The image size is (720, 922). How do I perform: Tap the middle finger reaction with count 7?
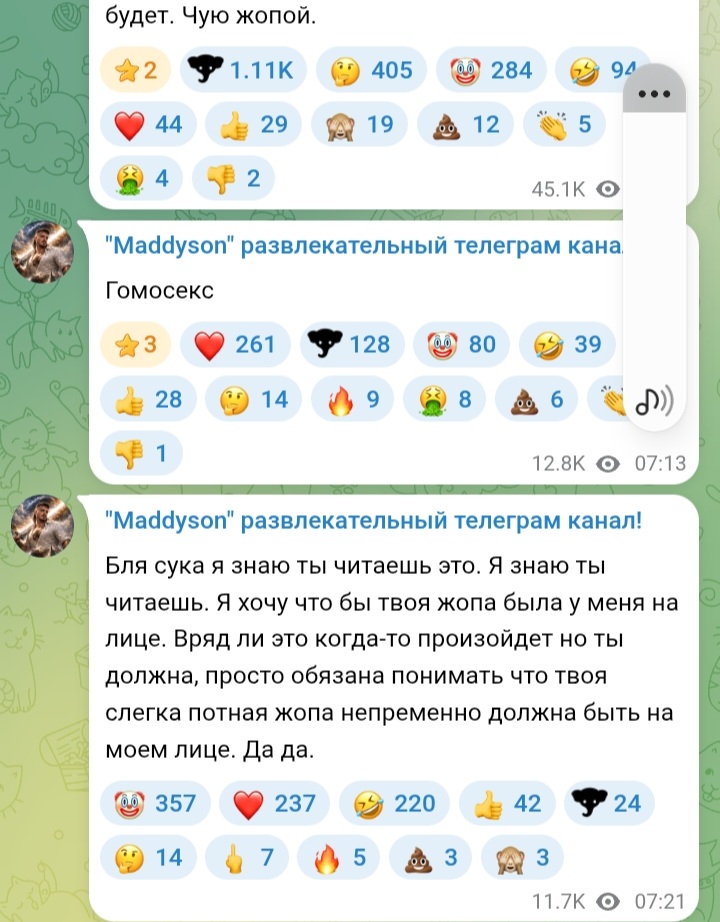[247, 857]
